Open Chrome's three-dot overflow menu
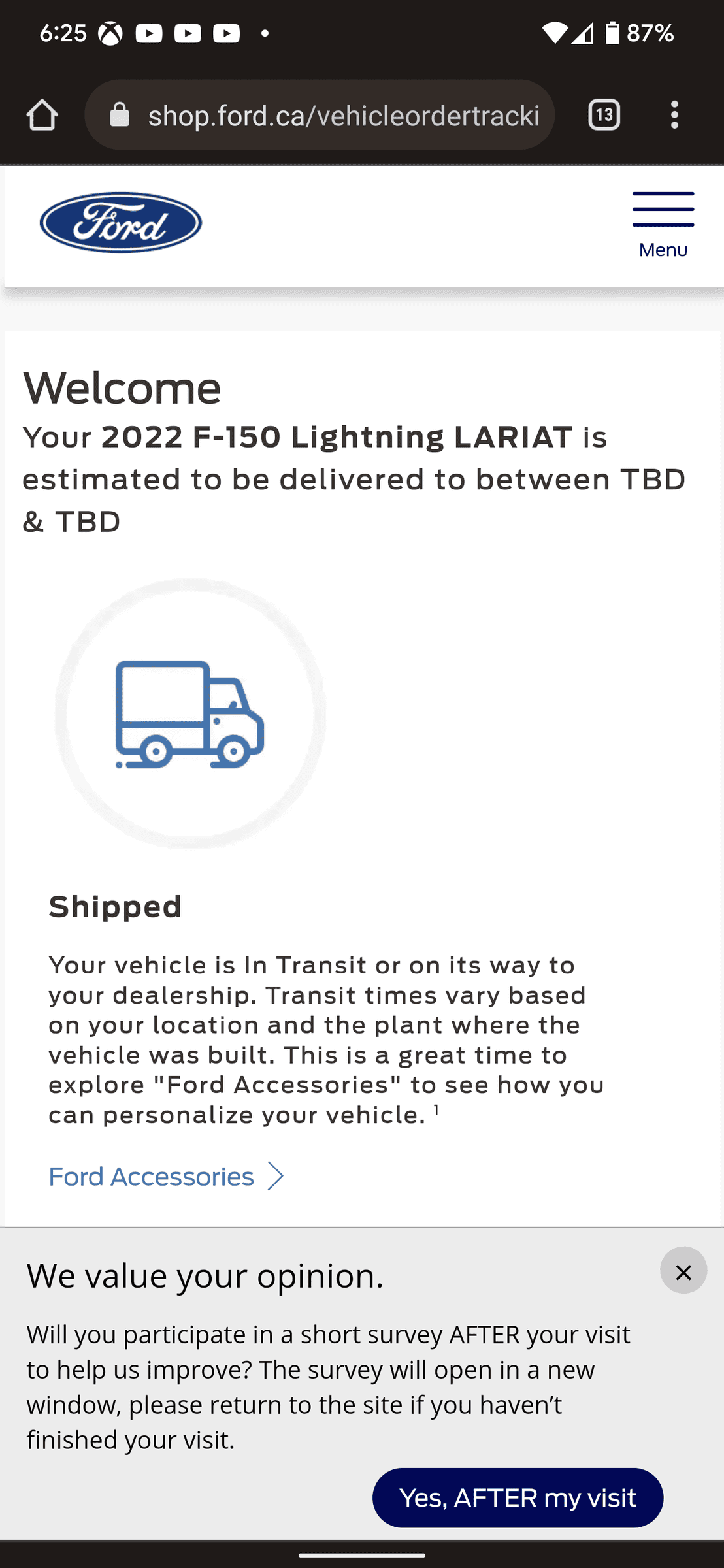Screen dimensions: 724x1568 coord(674,114)
